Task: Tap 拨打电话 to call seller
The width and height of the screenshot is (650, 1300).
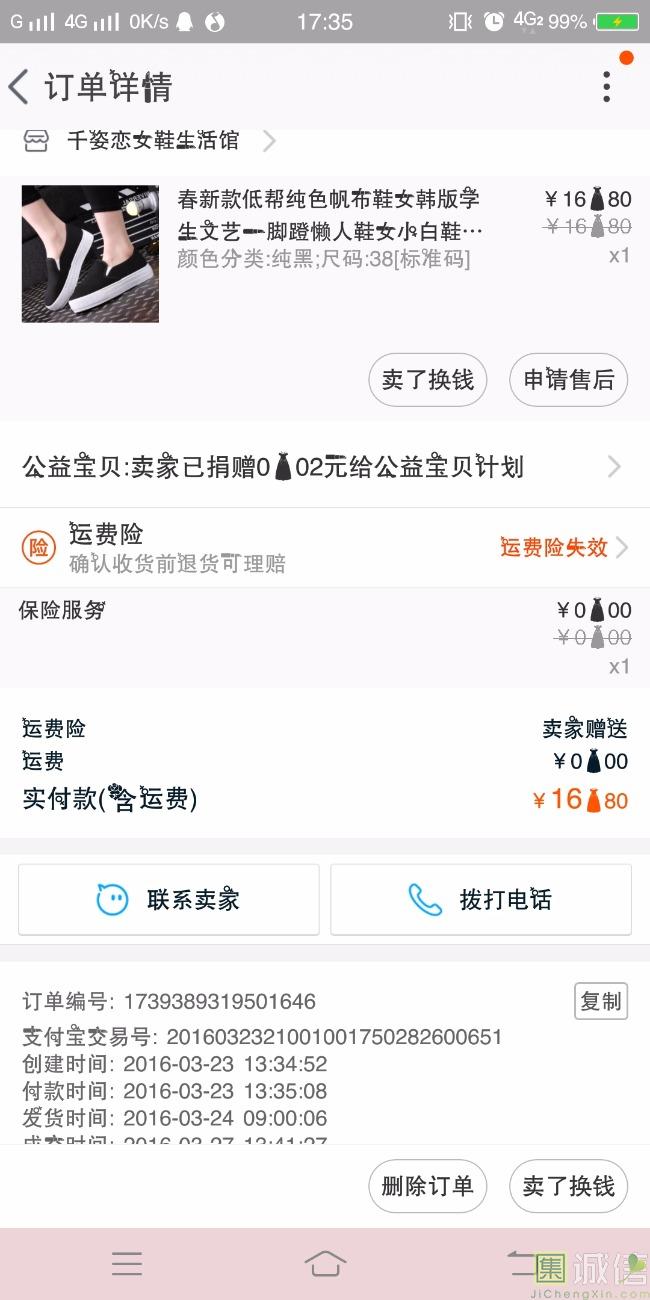Action: pos(481,900)
